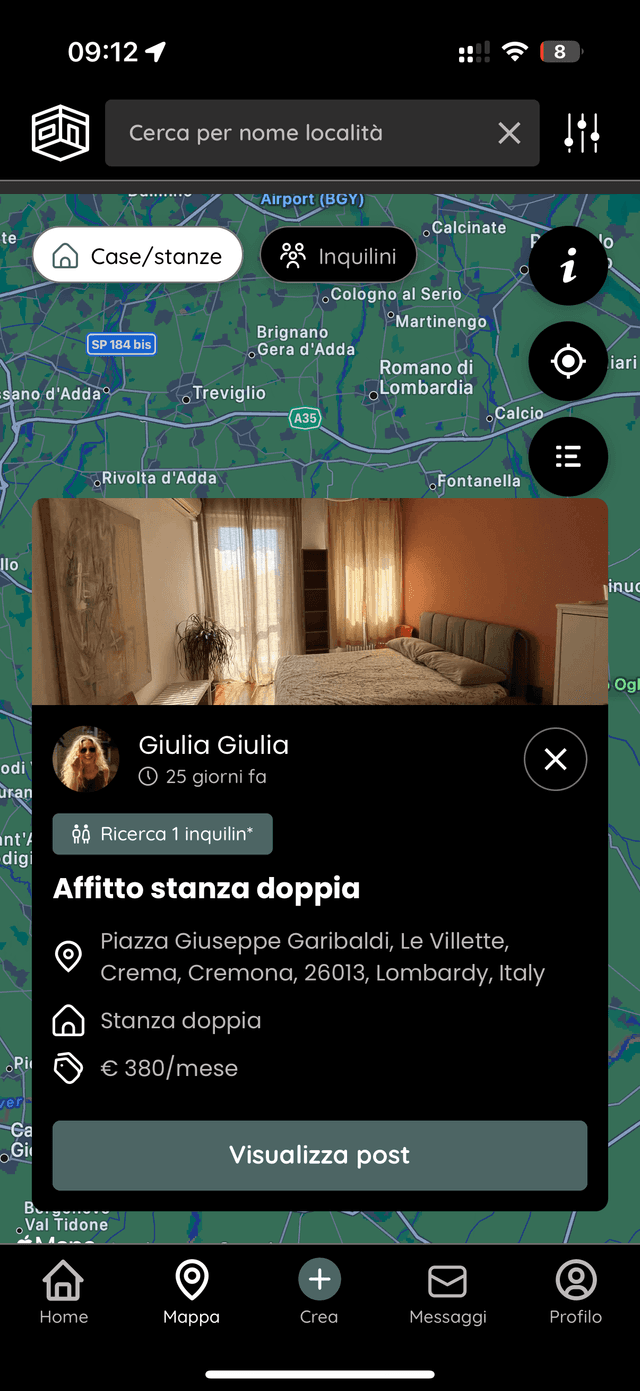640x1391 pixels.
Task: Tap the location search field
Action: point(300,133)
